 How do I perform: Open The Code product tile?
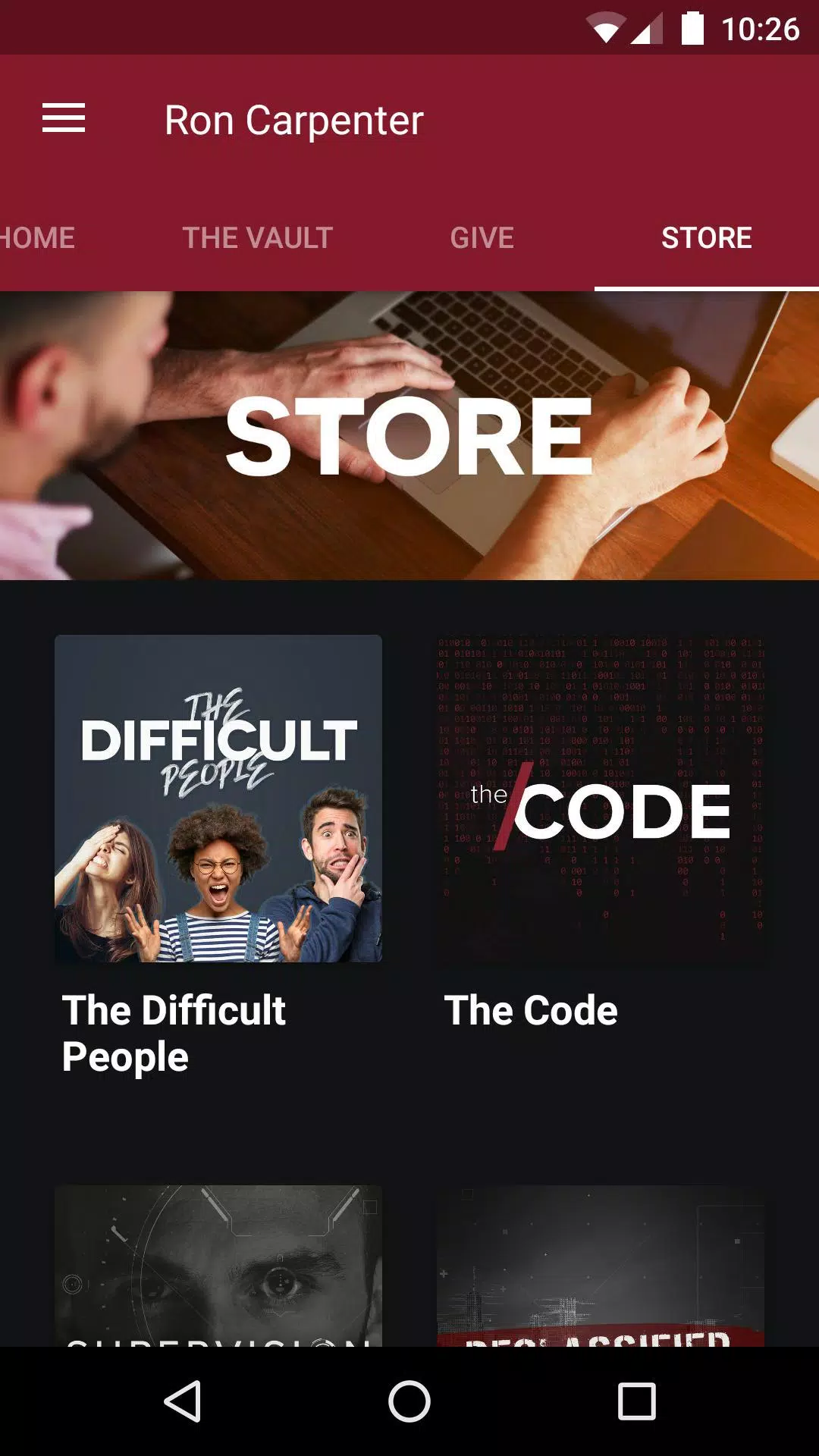click(x=601, y=799)
